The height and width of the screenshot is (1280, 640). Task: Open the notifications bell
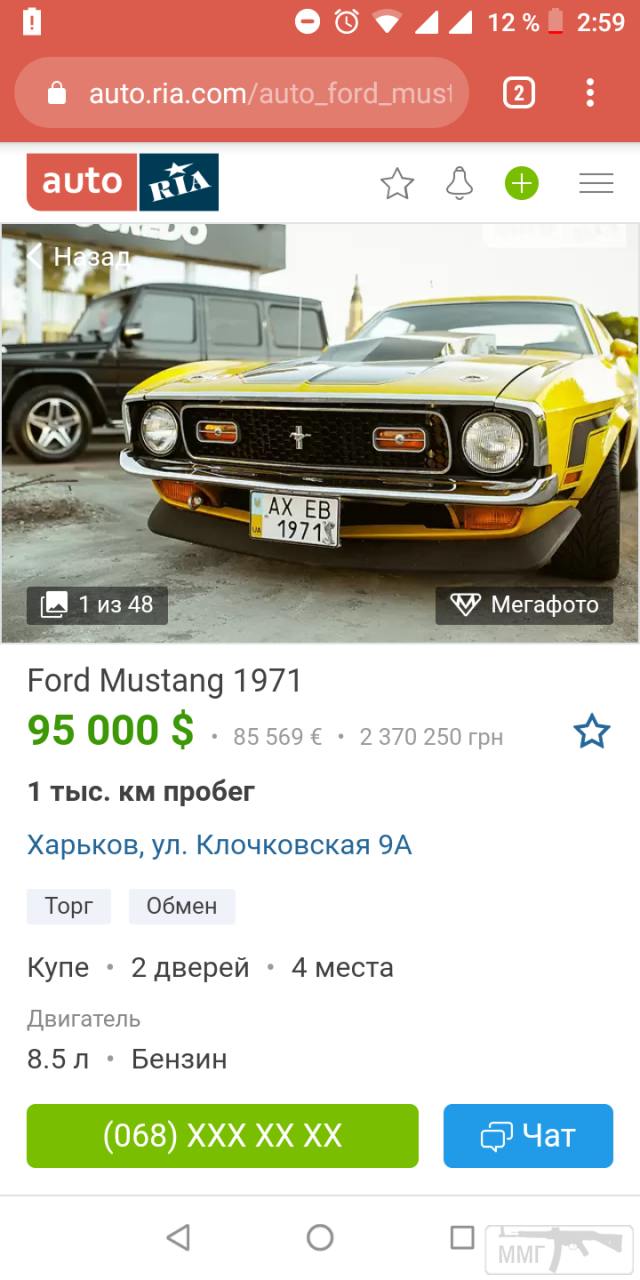(x=459, y=184)
